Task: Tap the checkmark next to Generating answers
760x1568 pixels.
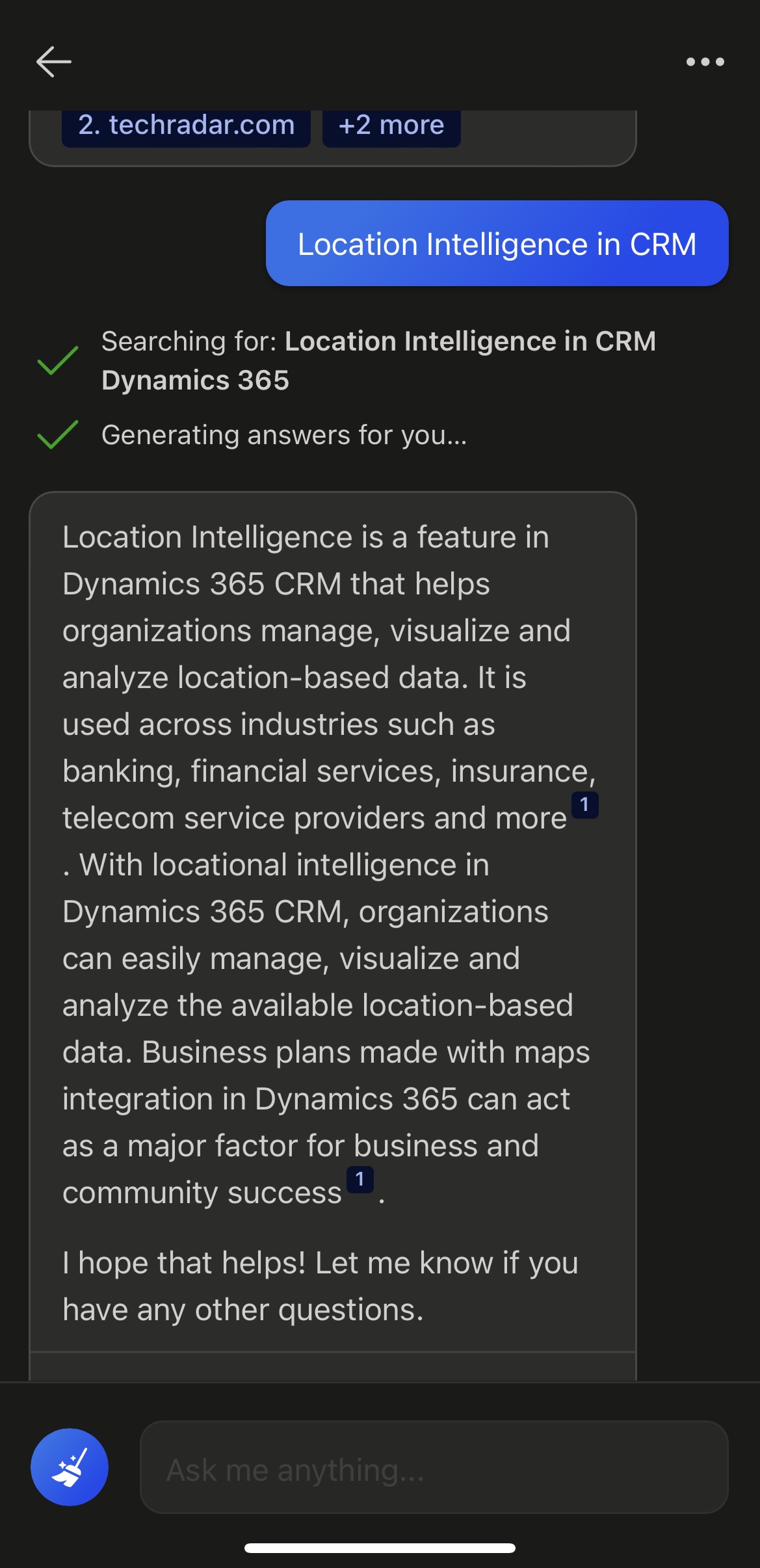Action: click(x=57, y=431)
